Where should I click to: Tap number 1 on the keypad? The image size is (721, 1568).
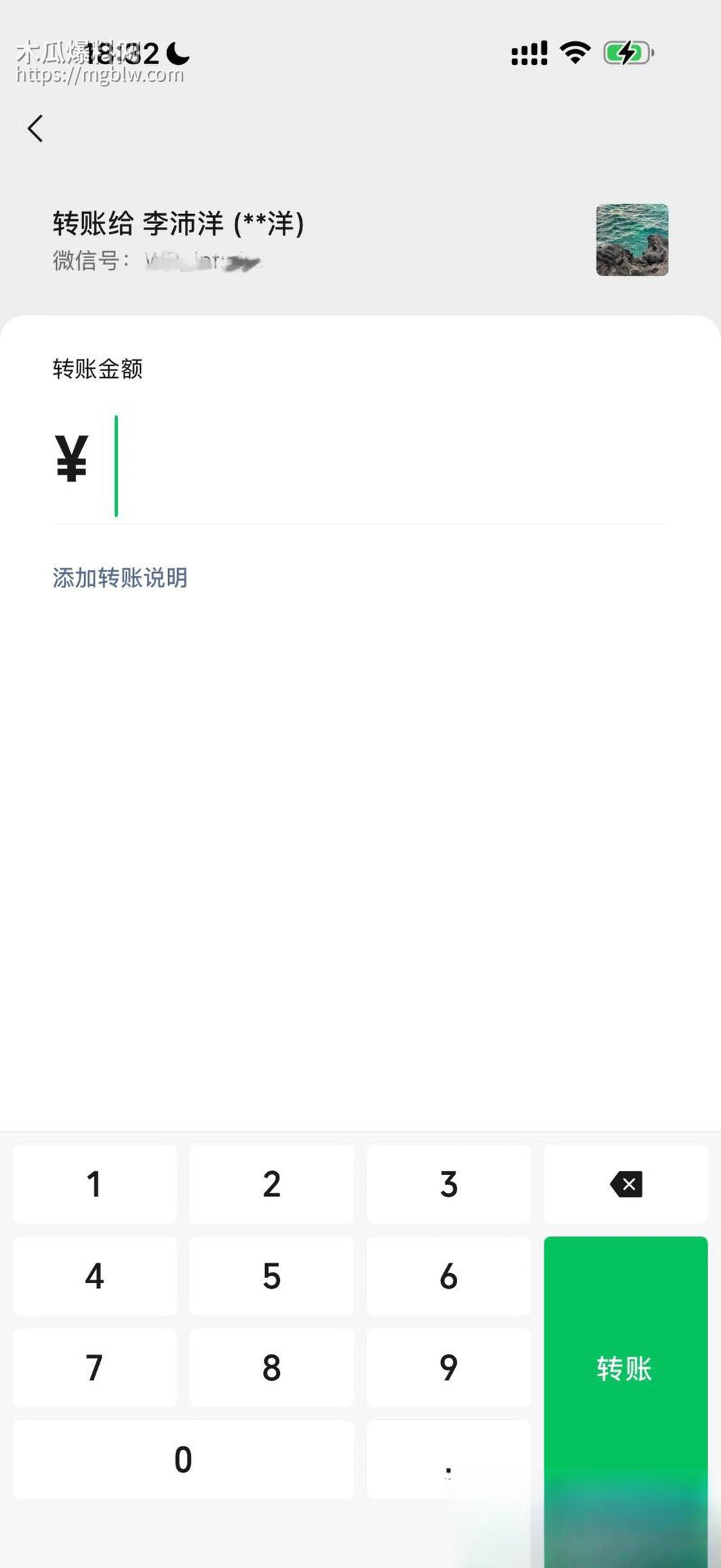(93, 1183)
